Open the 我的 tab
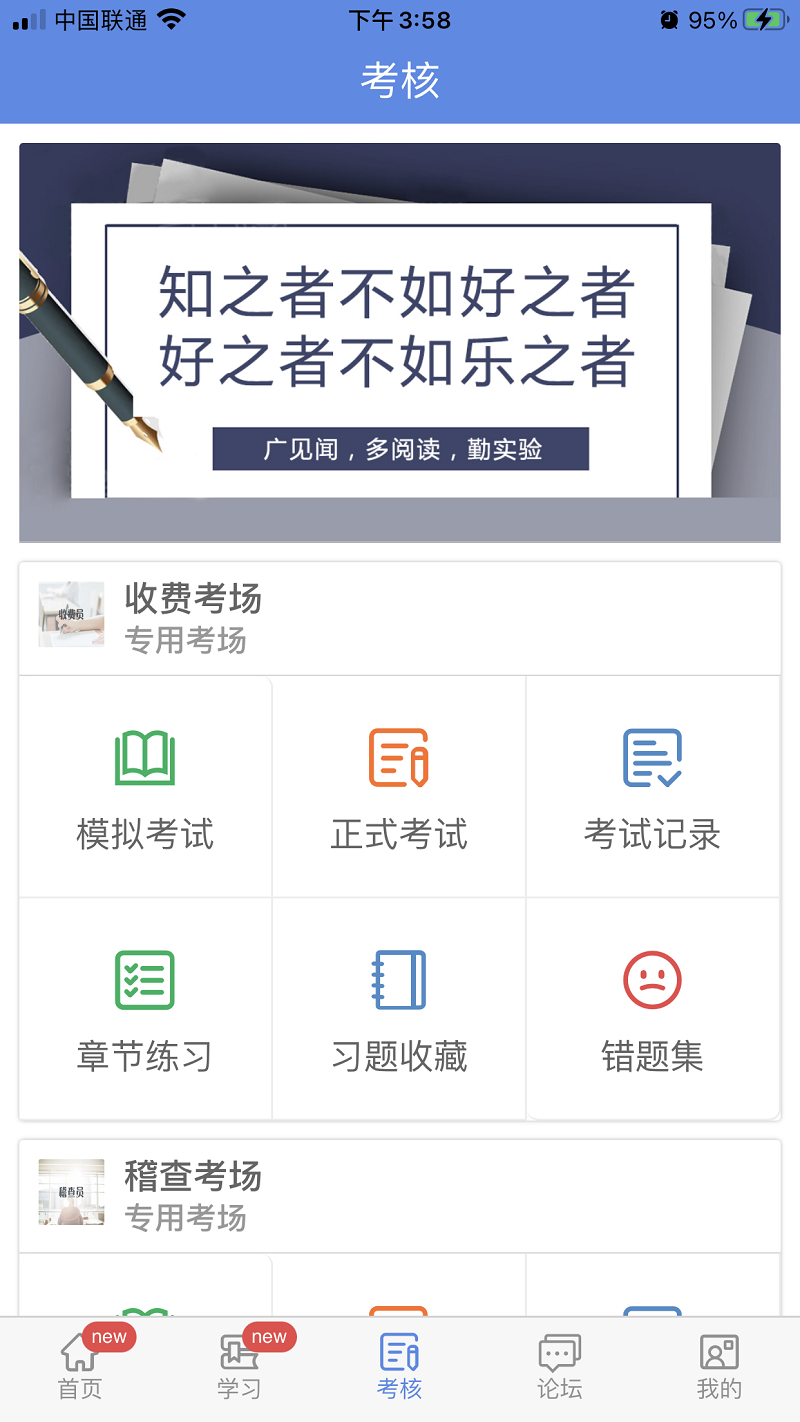Screen dimensions: 800x1422 719,1366
